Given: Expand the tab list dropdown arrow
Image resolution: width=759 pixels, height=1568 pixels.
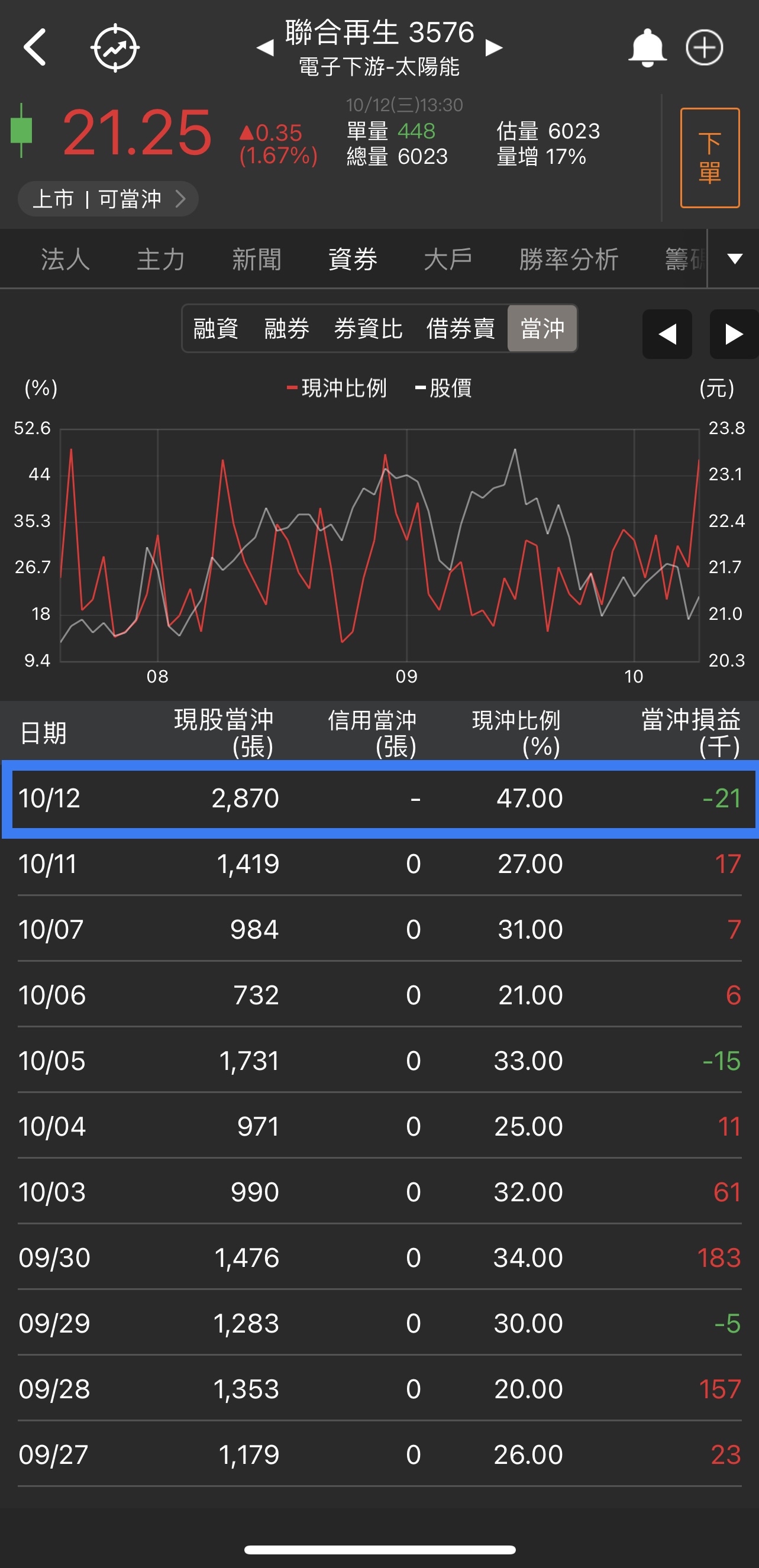Looking at the screenshot, I should pos(735,259).
